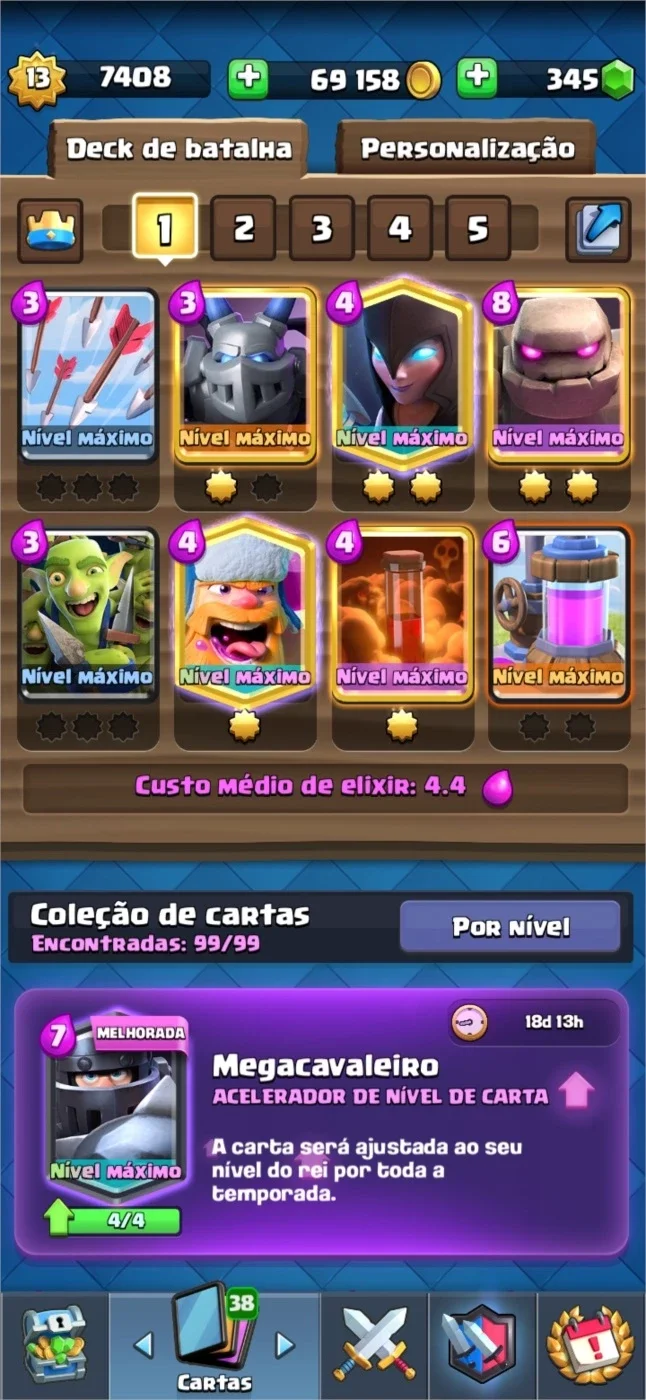This screenshot has height=1400, width=646.
Task: Select deck slot 2
Action: pos(243,229)
